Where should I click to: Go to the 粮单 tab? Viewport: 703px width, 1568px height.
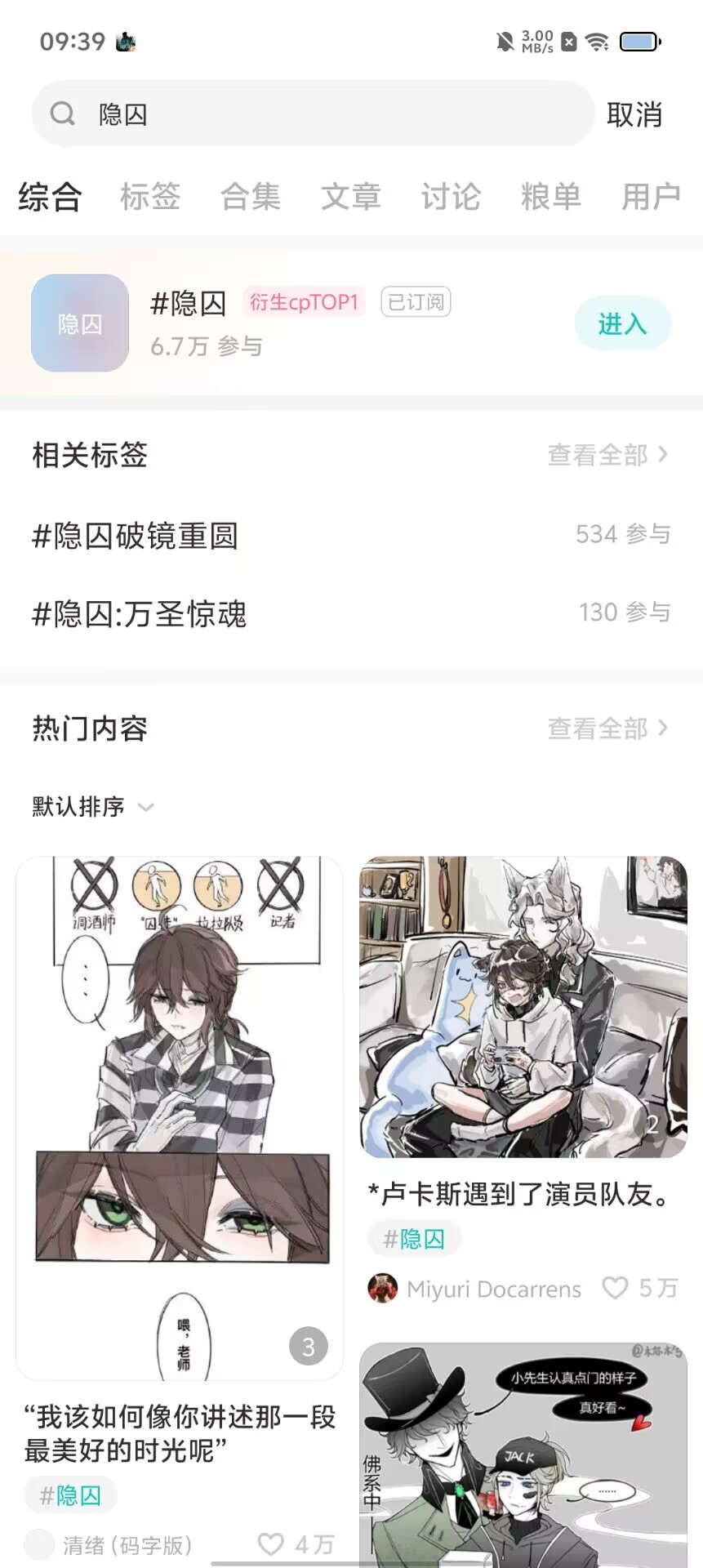tap(551, 197)
